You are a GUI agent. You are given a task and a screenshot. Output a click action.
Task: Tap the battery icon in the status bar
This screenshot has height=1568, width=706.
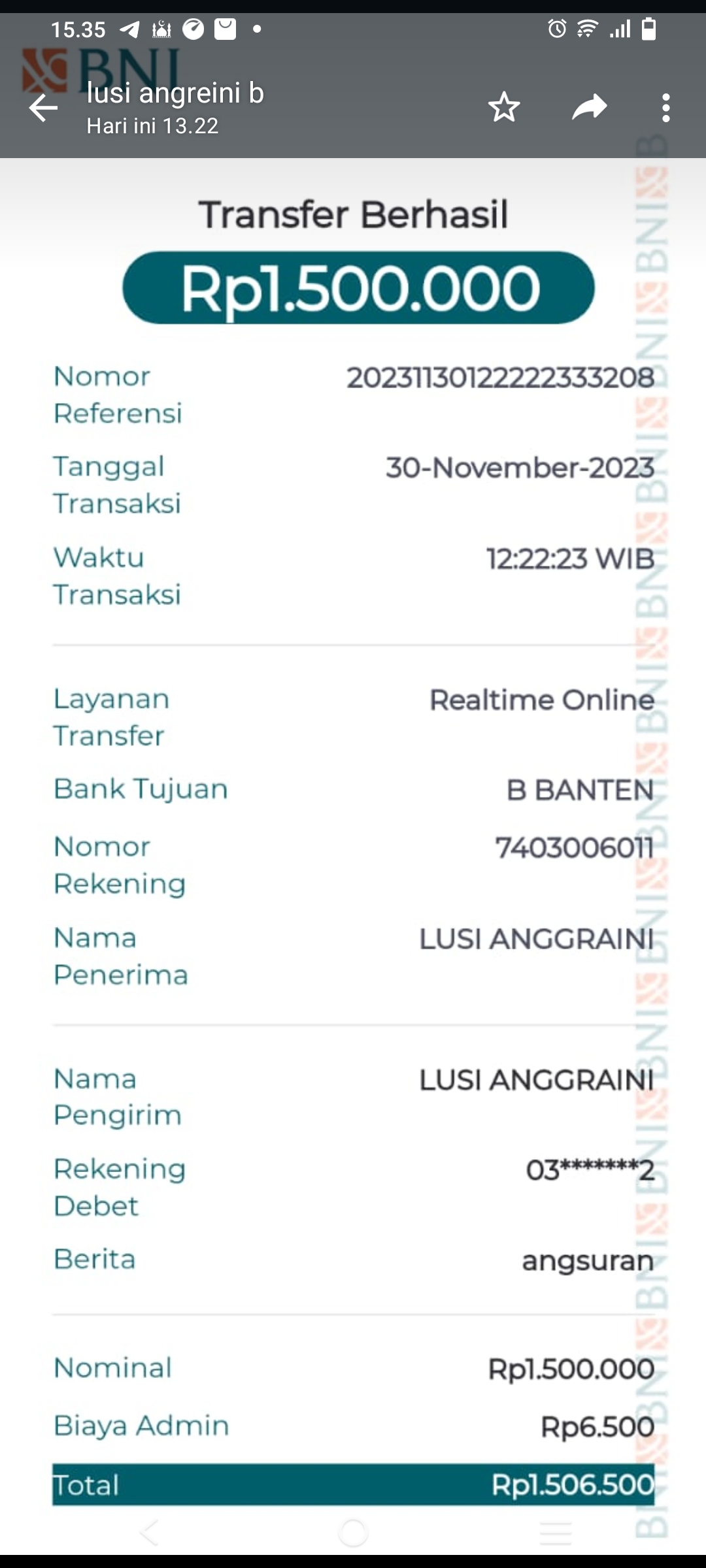648,29
